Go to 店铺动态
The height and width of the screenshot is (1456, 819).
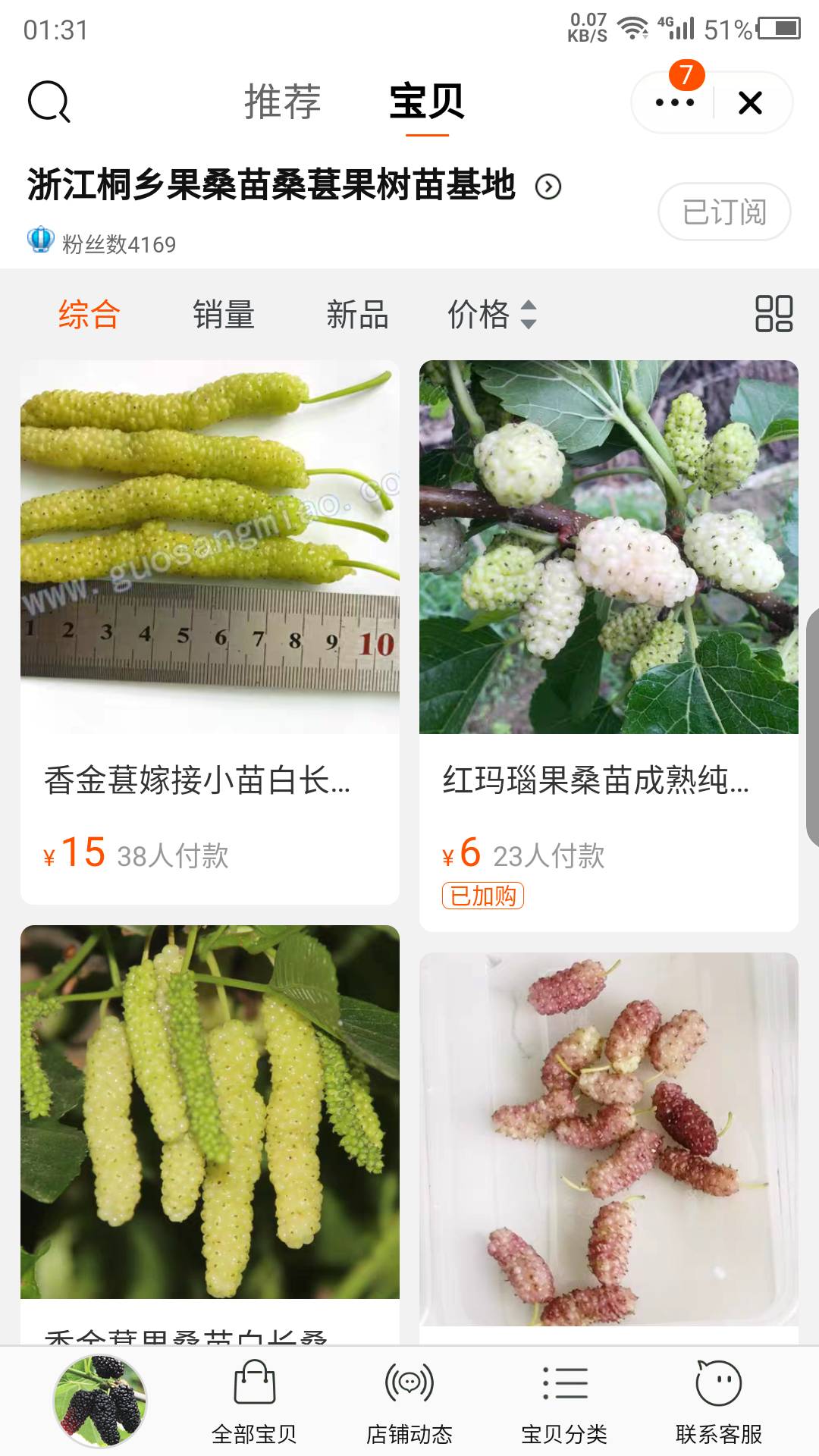click(x=409, y=1401)
